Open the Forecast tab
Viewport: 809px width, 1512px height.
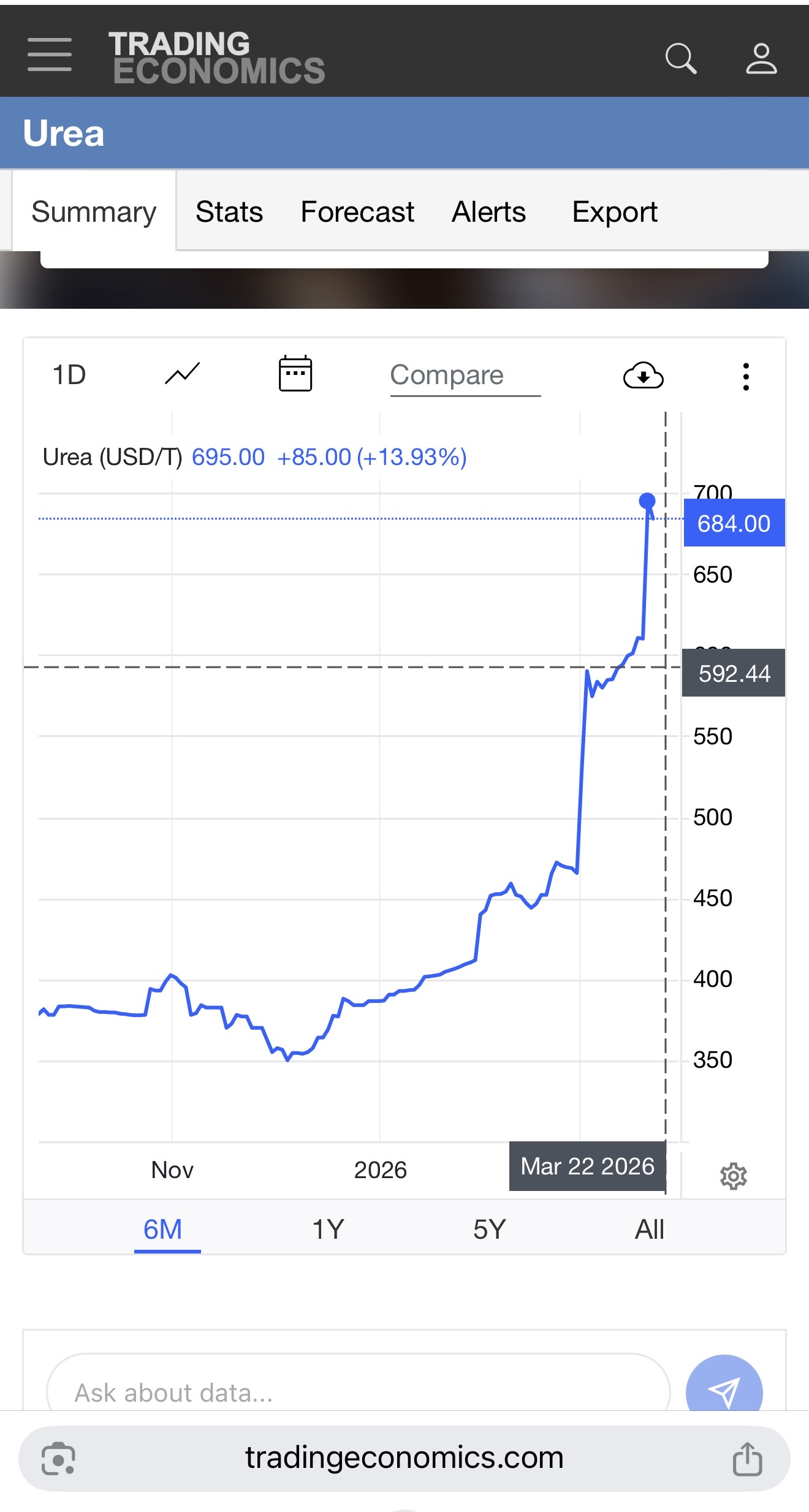[x=357, y=212]
